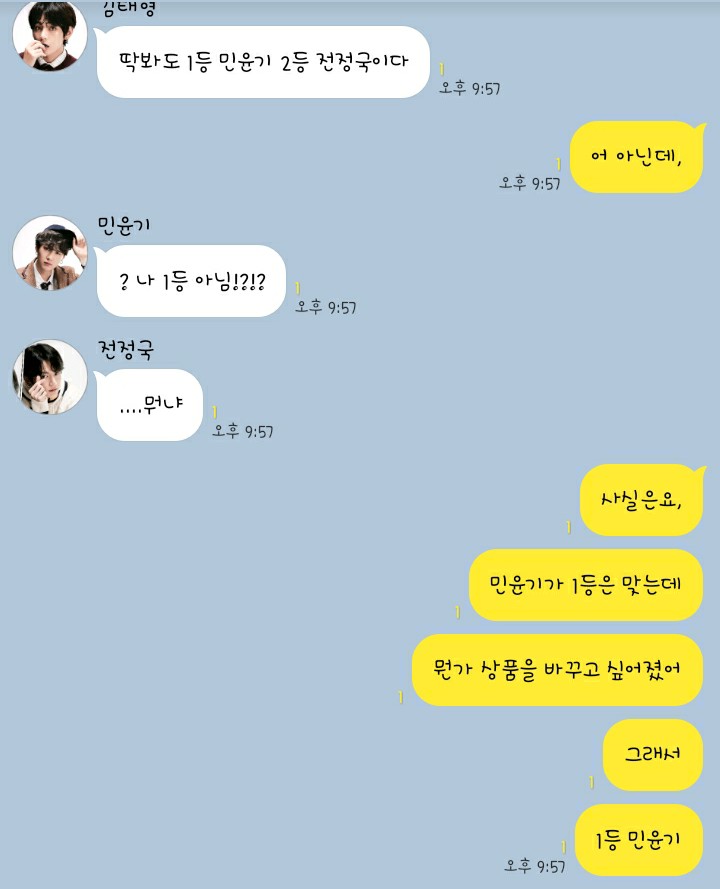Select the '먼가 상품을 바꾸고 싶어졌어' message
Screen dimensions: 720x889
tap(557, 670)
